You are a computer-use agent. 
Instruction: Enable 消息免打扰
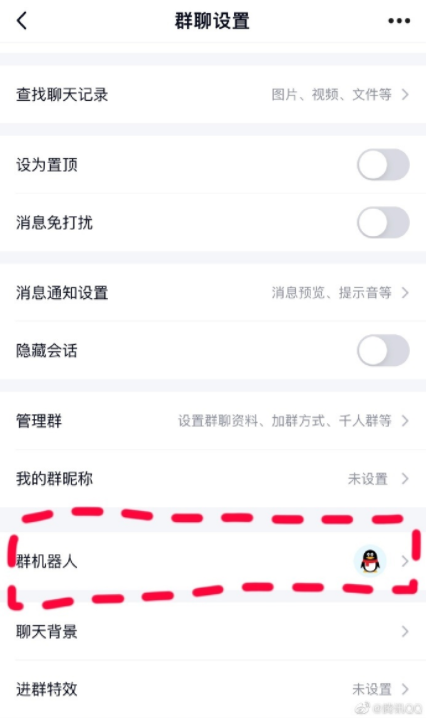(x=383, y=223)
